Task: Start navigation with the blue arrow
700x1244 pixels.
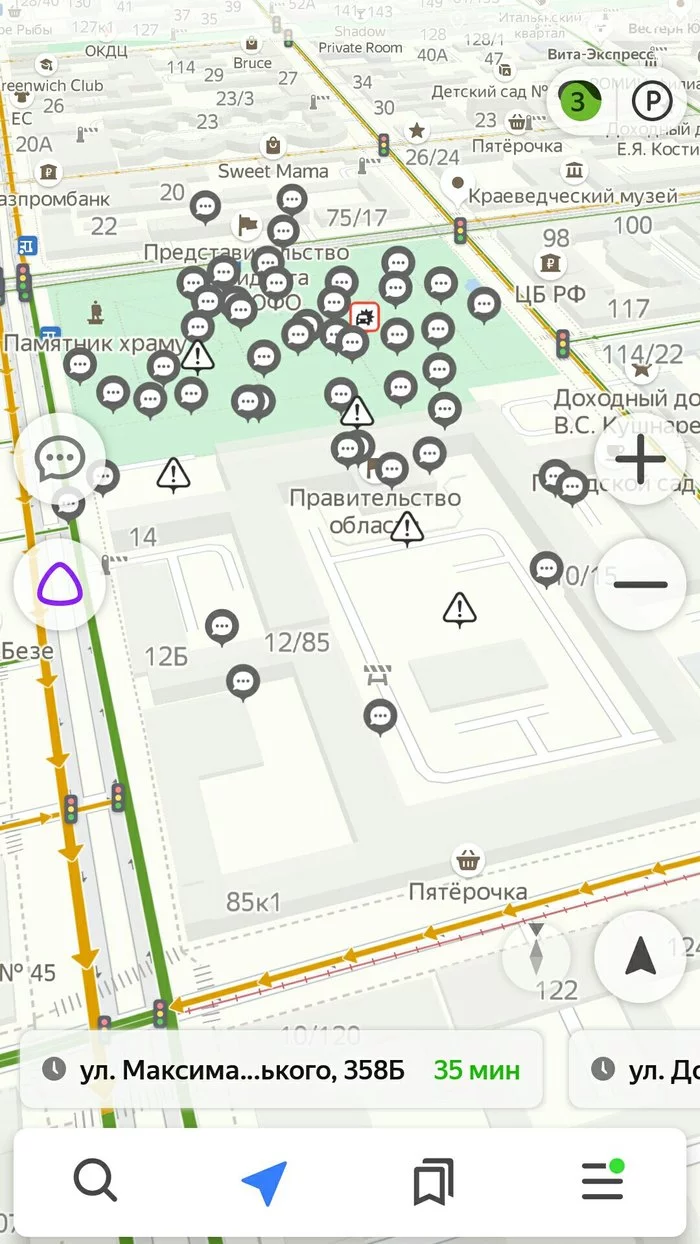Action: pyautogui.click(x=264, y=1182)
